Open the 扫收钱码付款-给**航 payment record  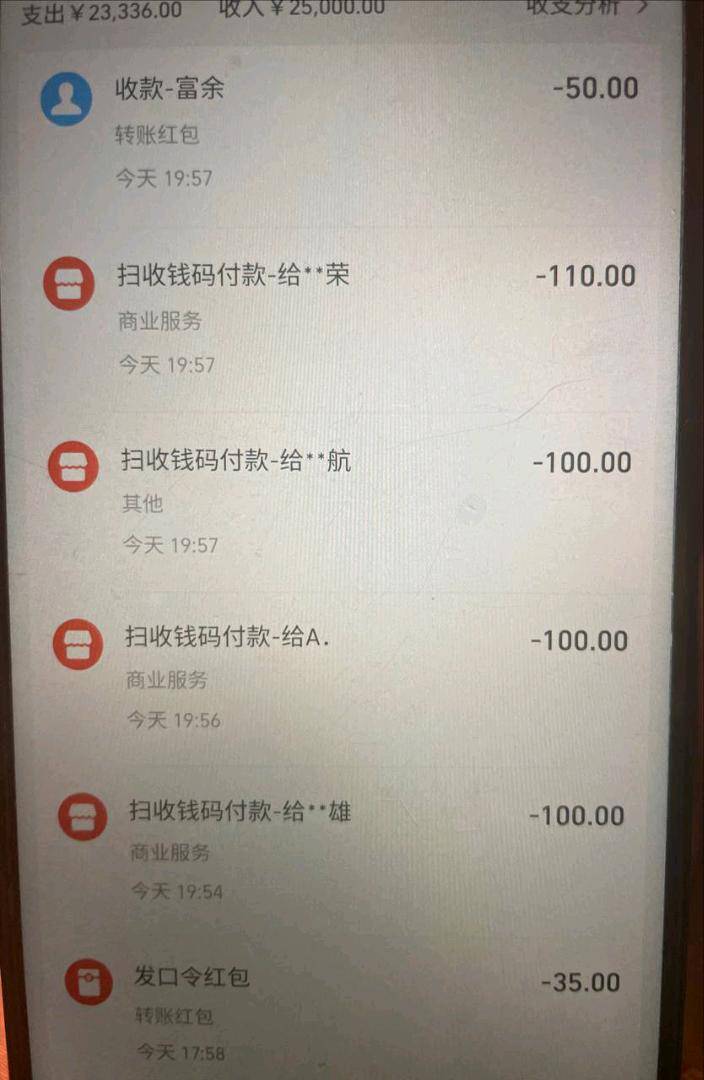coord(340,500)
